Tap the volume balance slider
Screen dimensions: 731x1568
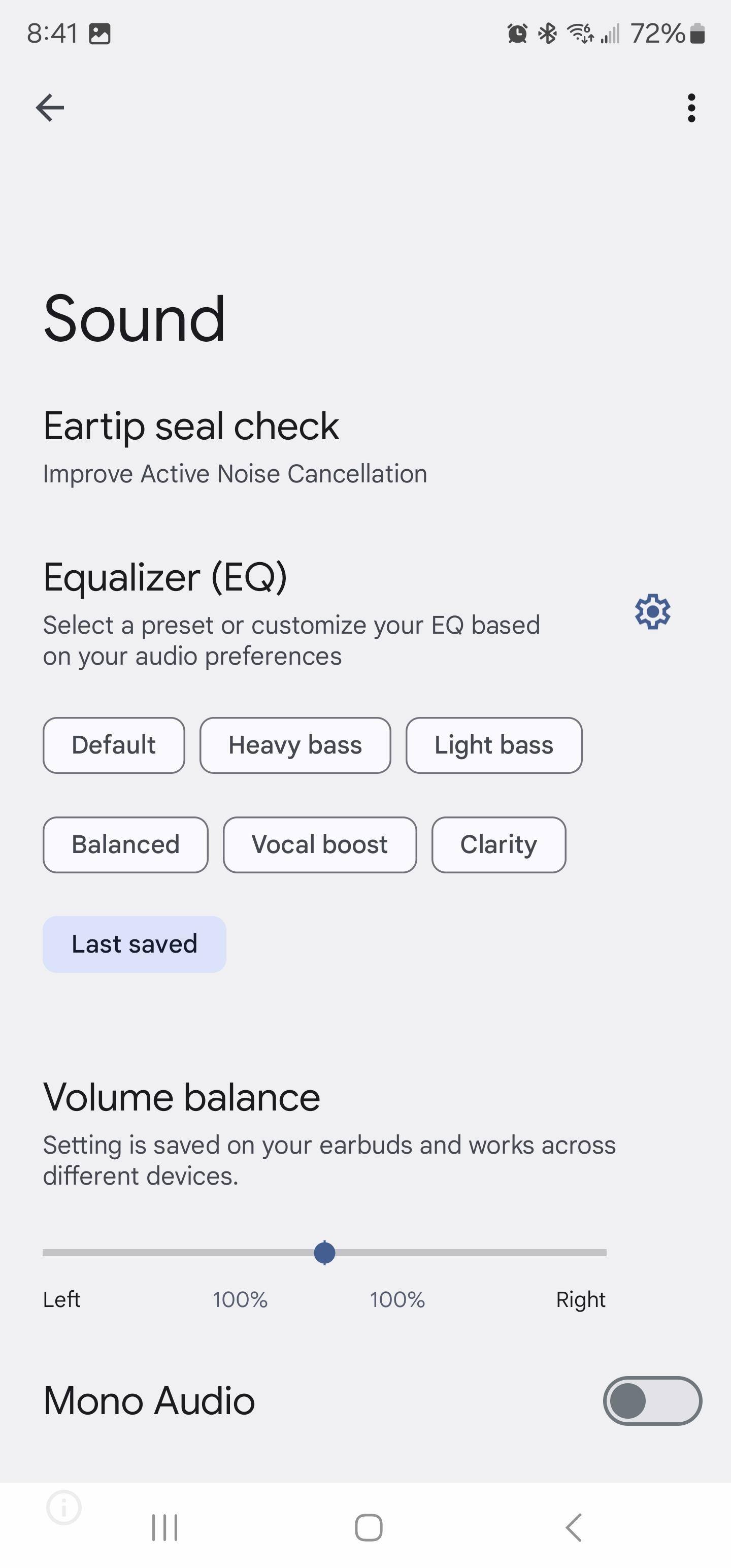324,1252
